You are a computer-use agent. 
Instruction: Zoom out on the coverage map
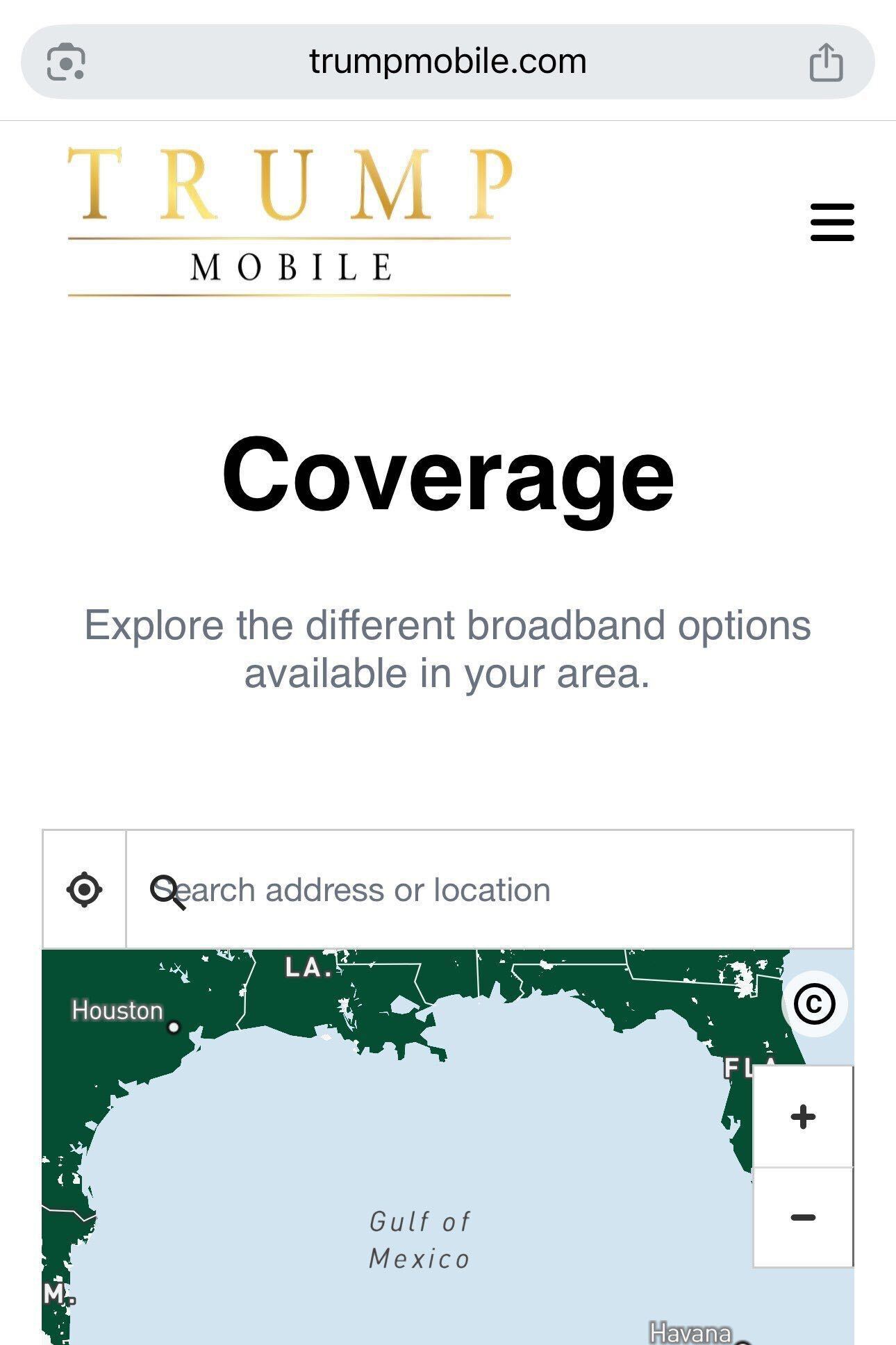coord(803,1217)
